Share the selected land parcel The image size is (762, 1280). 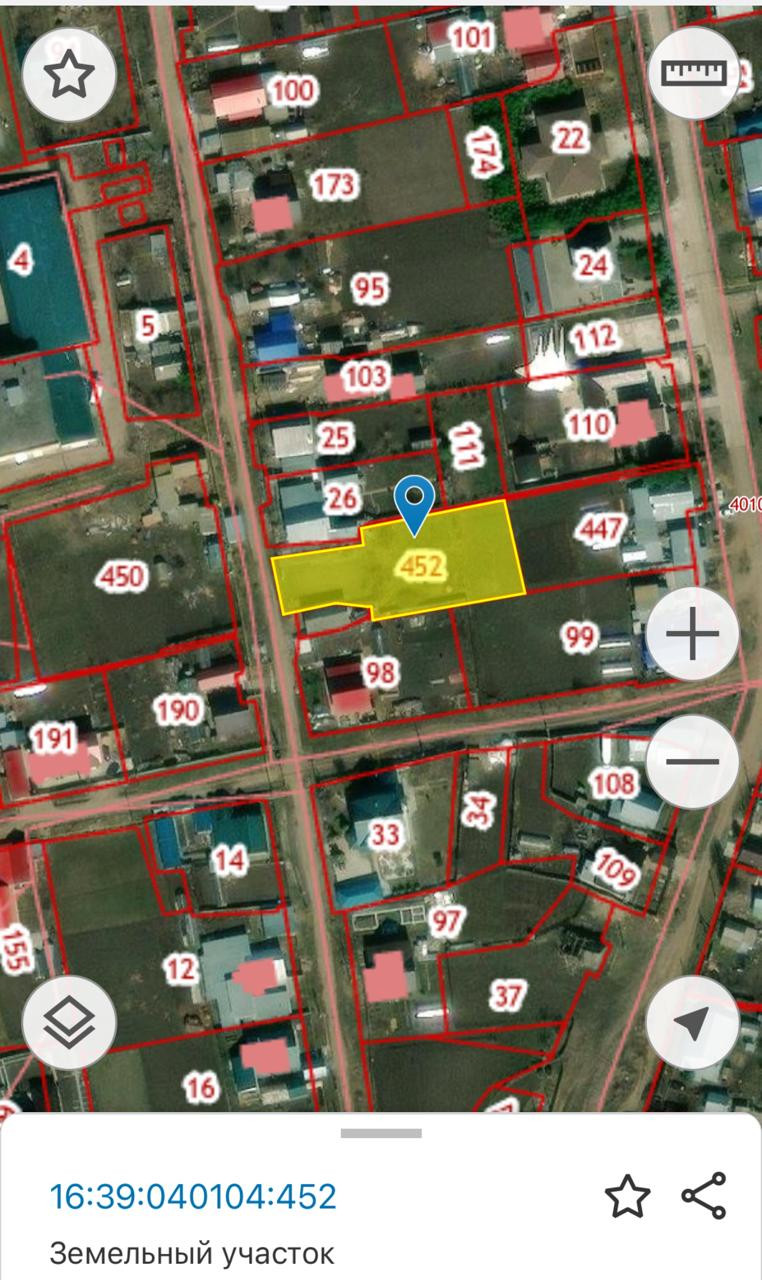[x=704, y=1196]
